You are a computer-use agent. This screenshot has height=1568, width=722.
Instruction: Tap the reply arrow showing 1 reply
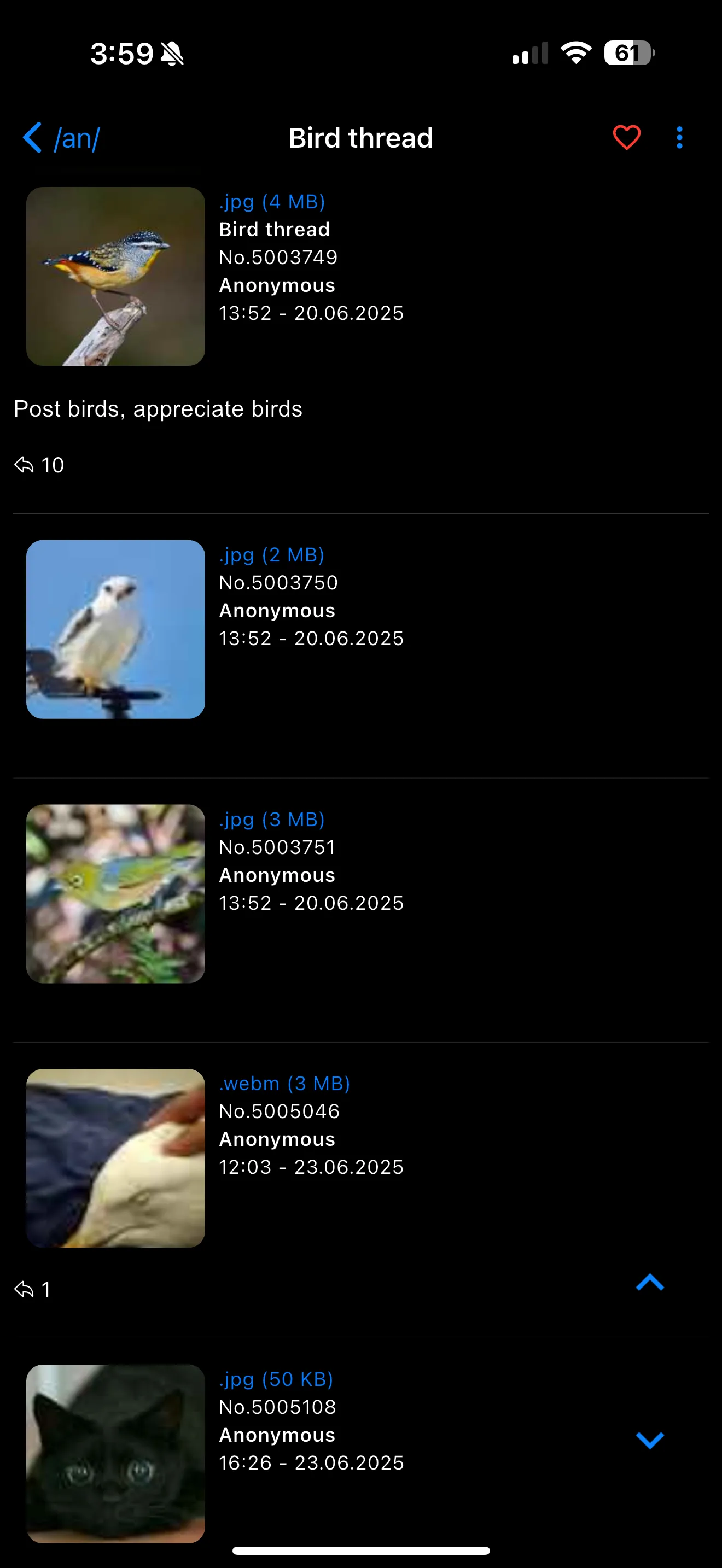pyautogui.click(x=32, y=1290)
